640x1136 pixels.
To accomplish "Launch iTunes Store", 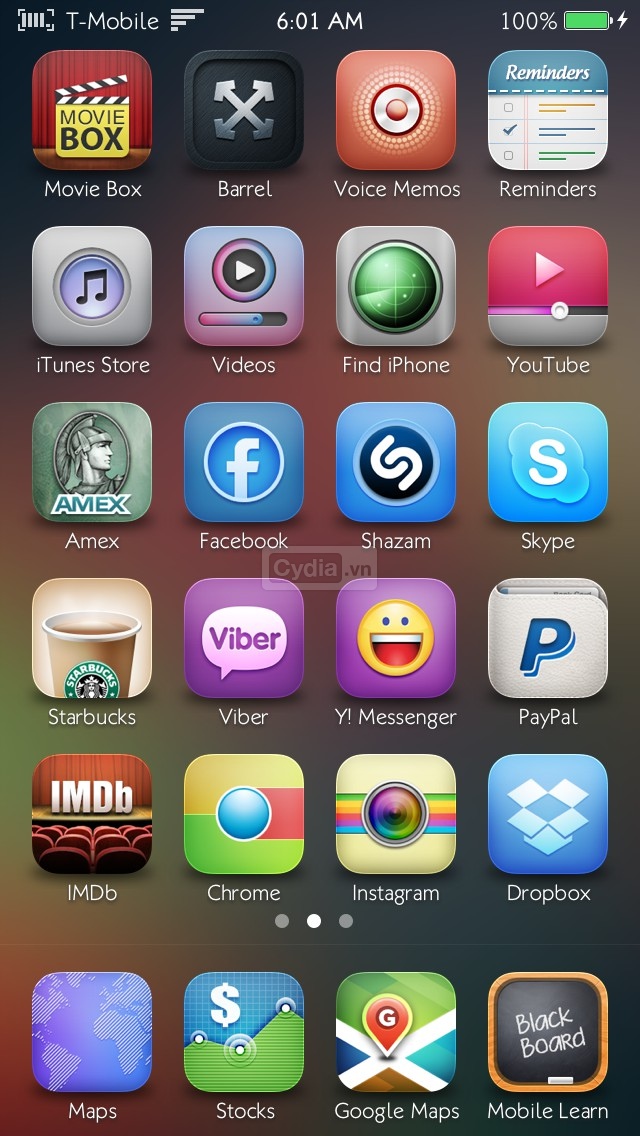I will pos(92,287).
